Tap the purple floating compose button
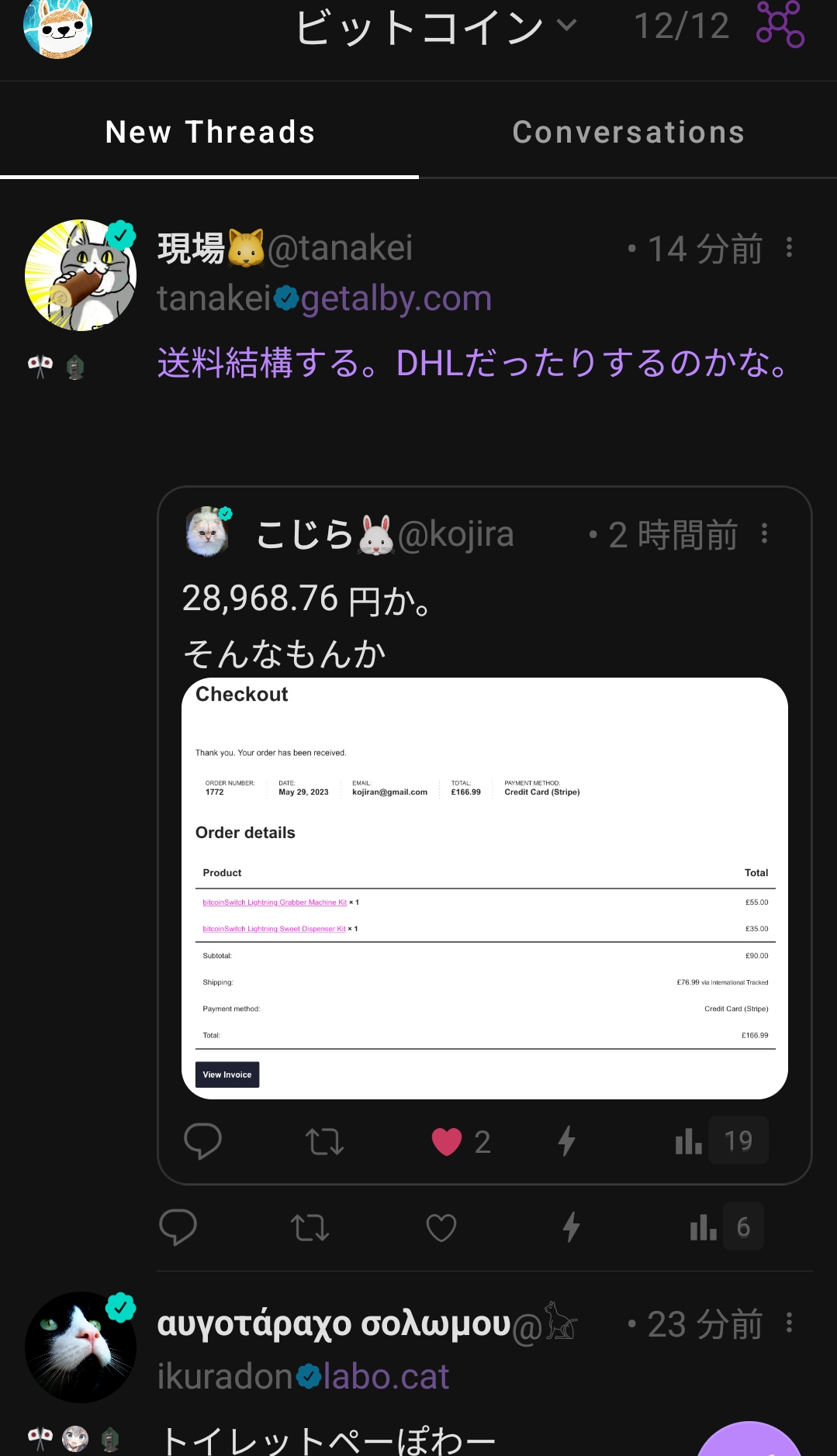837x1456 pixels. 749,1444
